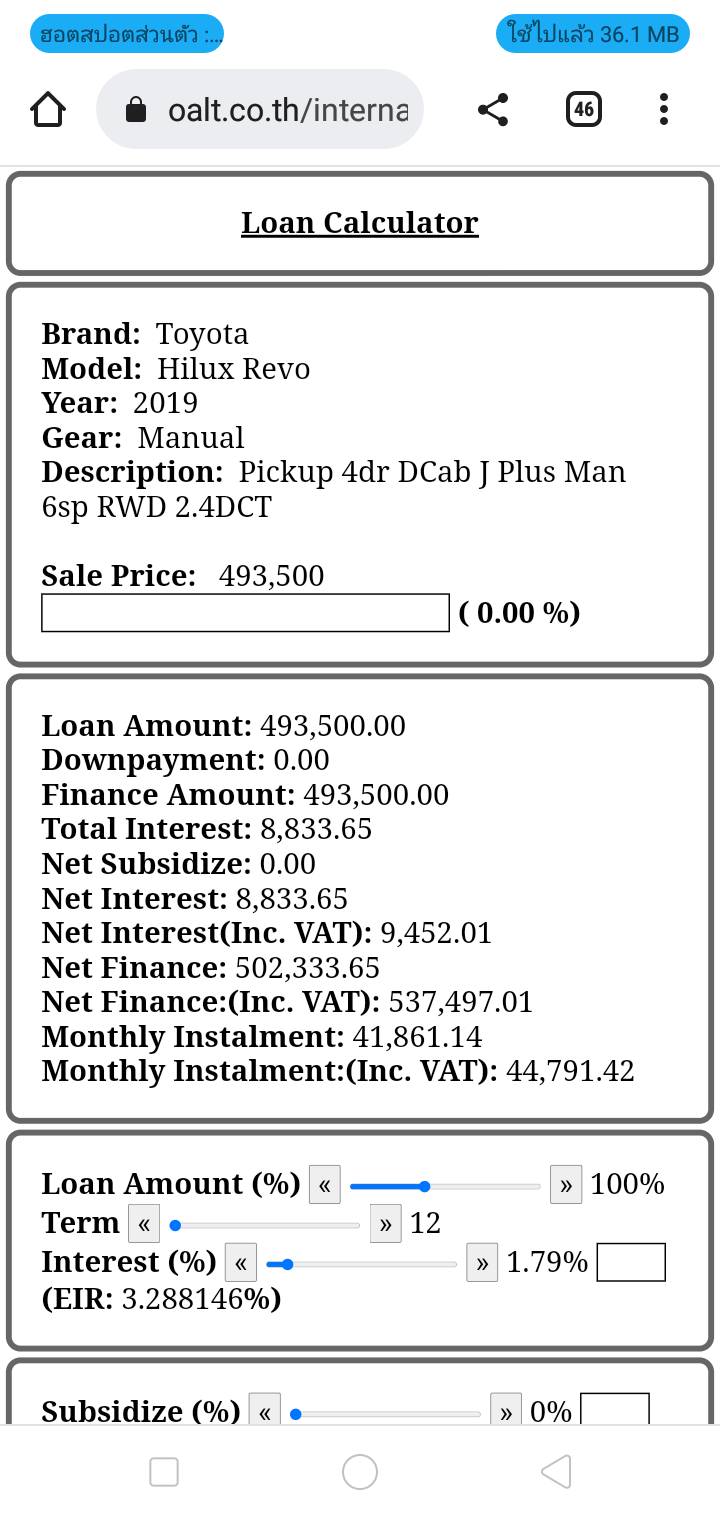Decrease Loan Amount (%) with « button
Viewport: 720px width, 1520px height.
point(325,1185)
